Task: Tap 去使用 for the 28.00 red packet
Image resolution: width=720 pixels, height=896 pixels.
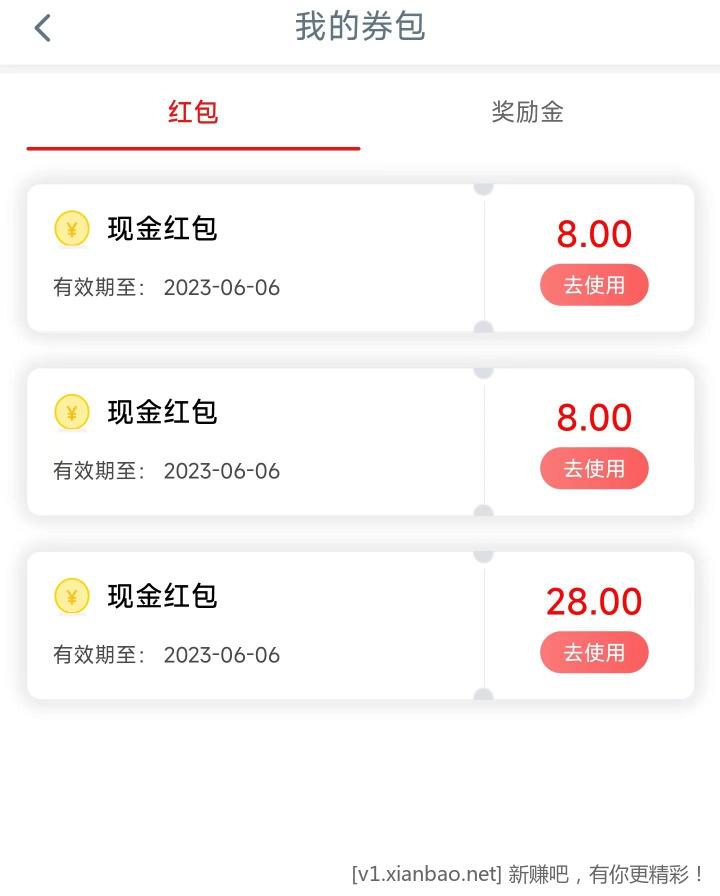Action: tap(594, 653)
